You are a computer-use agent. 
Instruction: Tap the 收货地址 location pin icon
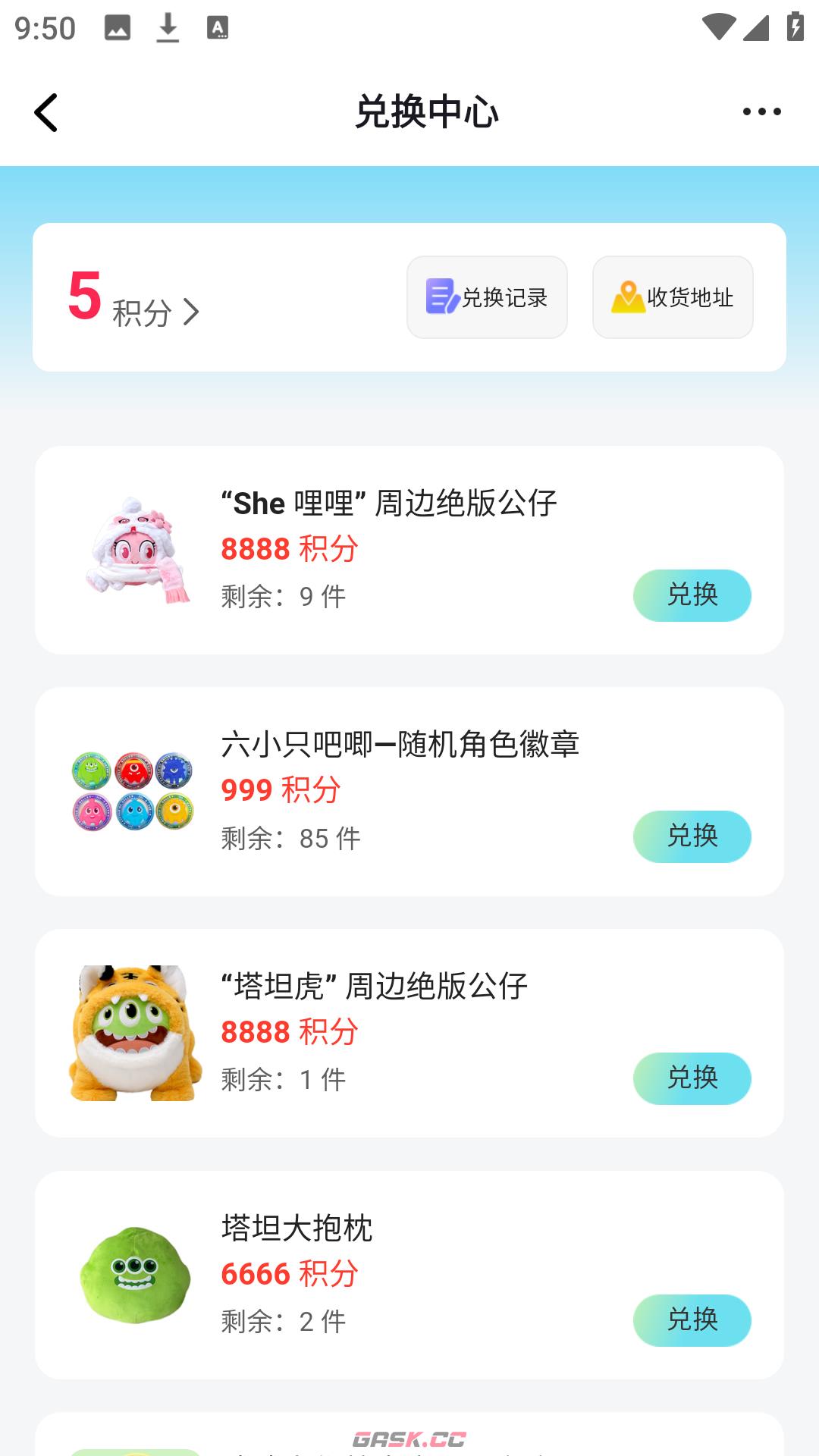(627, 297)
